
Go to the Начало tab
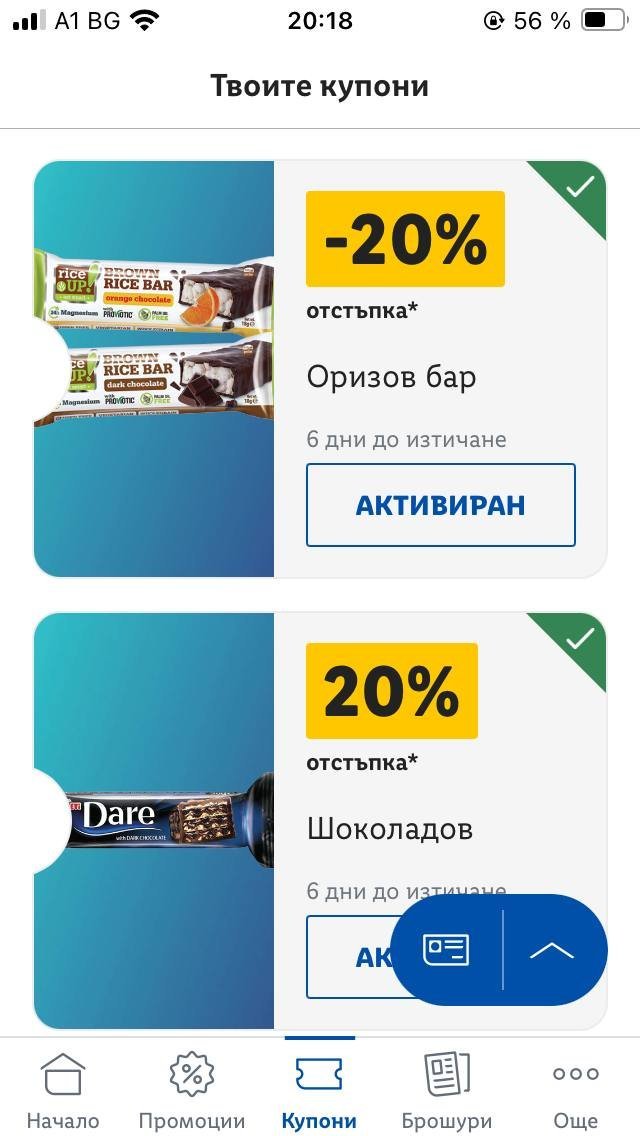[62, 1090]
